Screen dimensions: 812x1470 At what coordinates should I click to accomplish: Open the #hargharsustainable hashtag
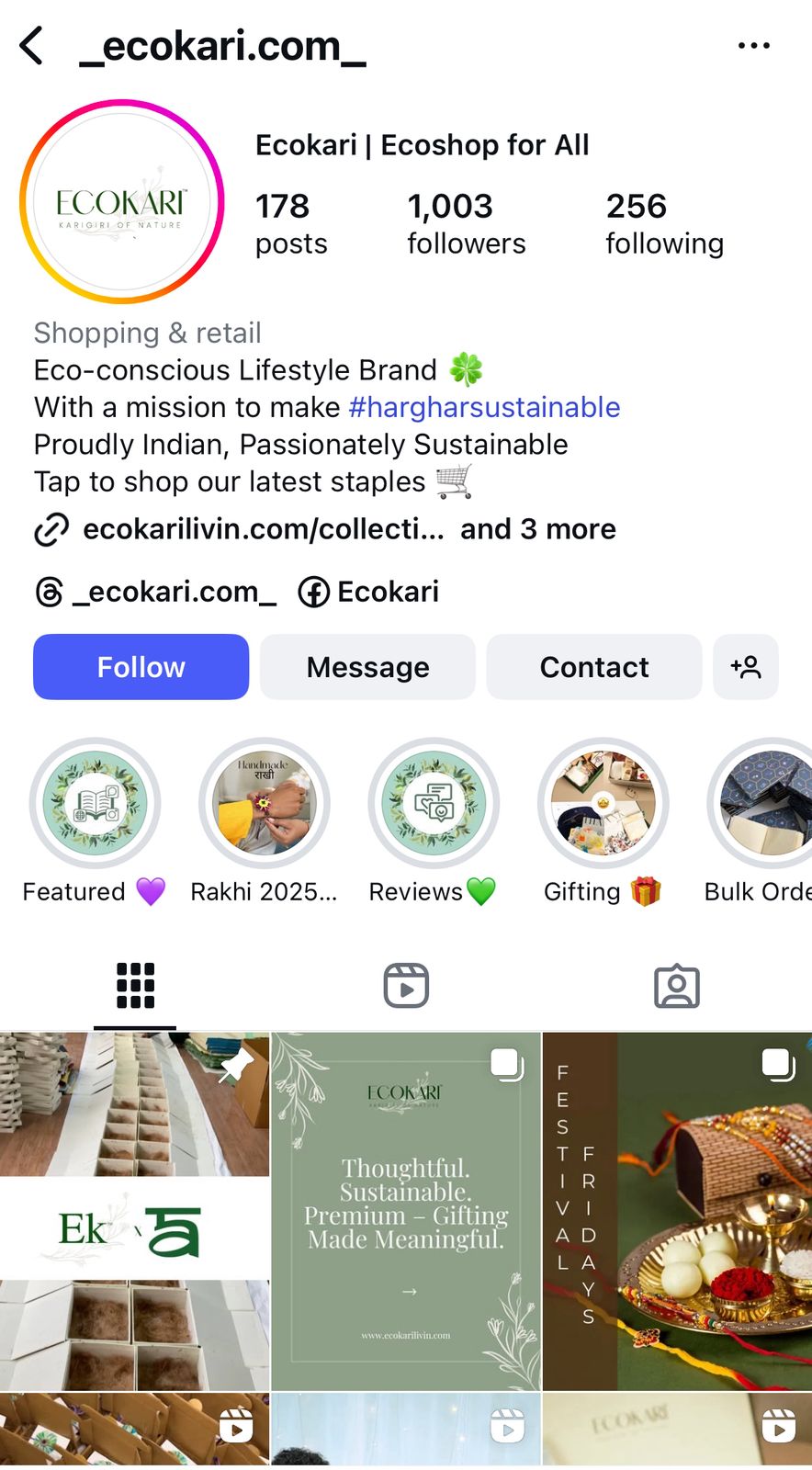(x=484, y=407)
